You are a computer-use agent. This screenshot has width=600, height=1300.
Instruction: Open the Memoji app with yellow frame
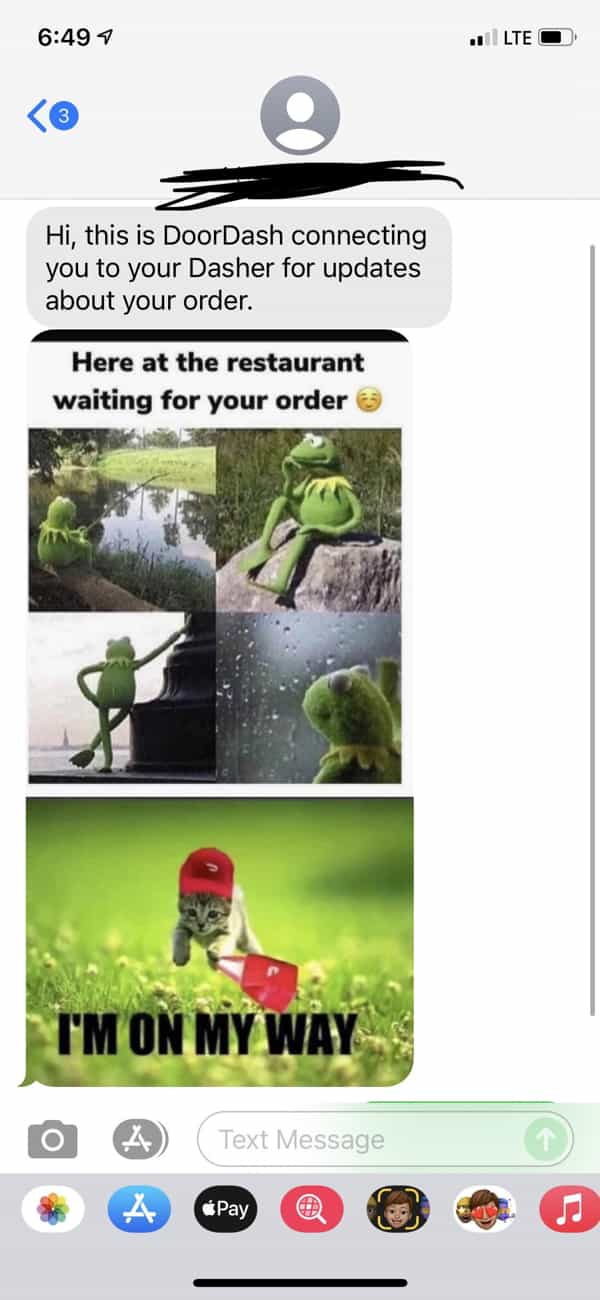[x=398, y=1209]
